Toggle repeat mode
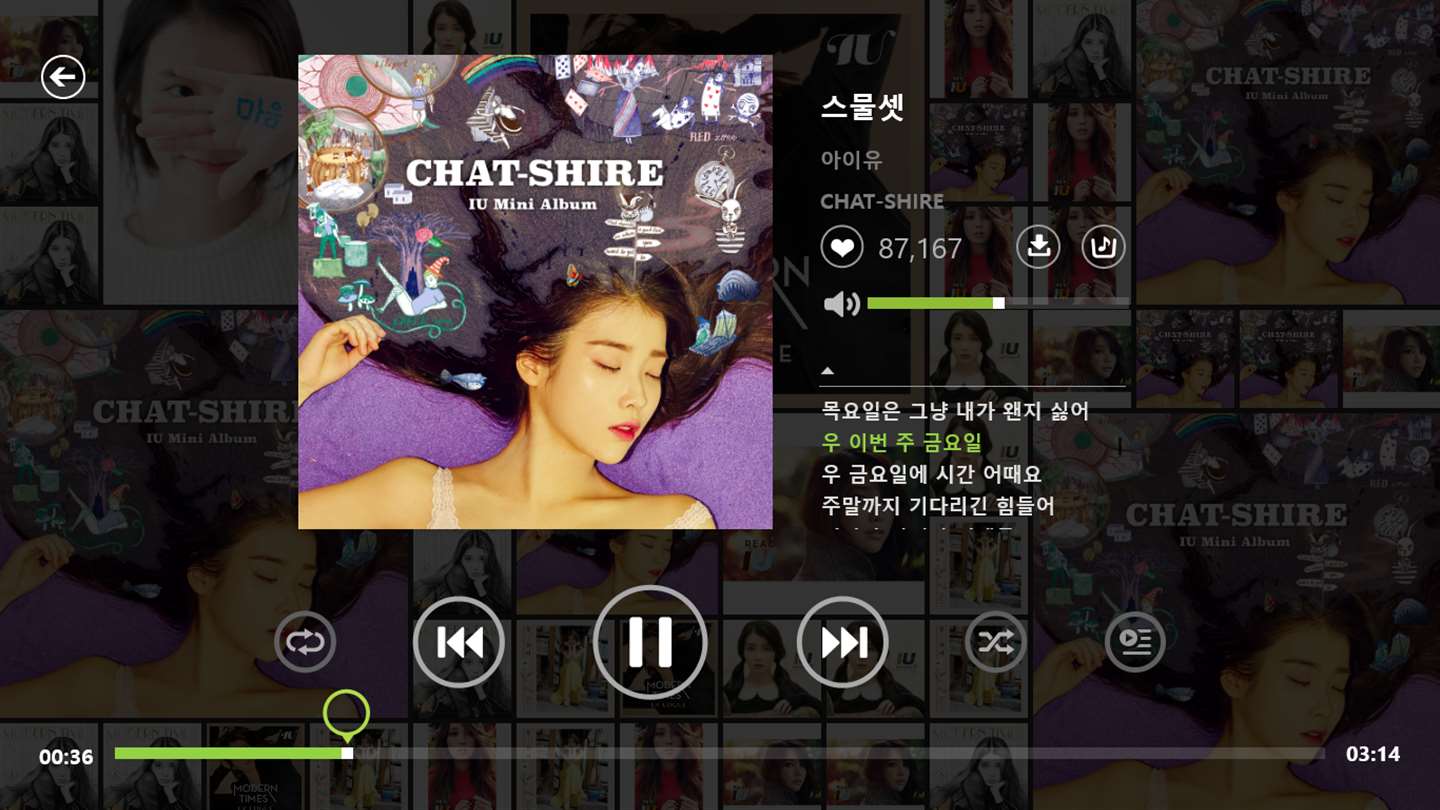Screen dimensions: 1440x810 305,641
